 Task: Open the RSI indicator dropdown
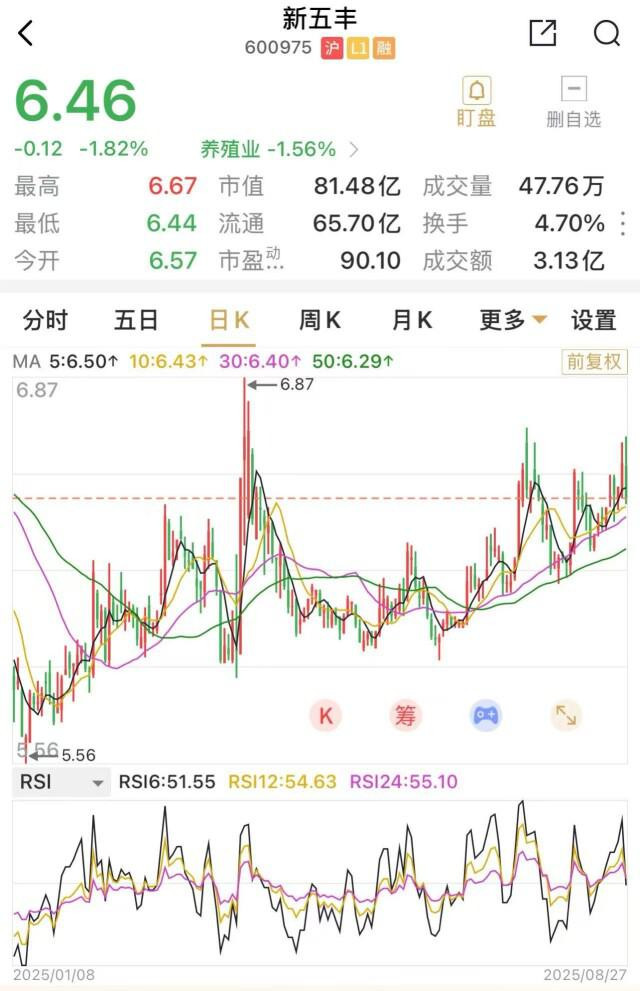point(62,782)
